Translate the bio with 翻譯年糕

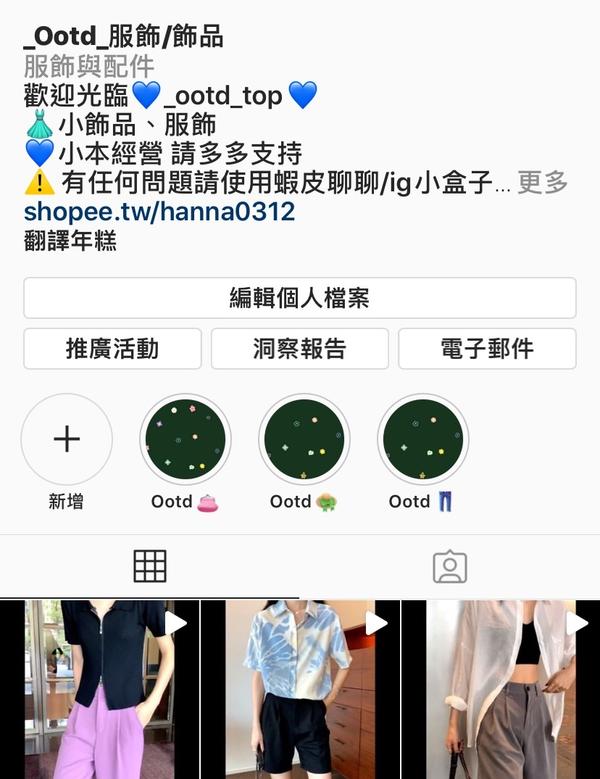70,241
